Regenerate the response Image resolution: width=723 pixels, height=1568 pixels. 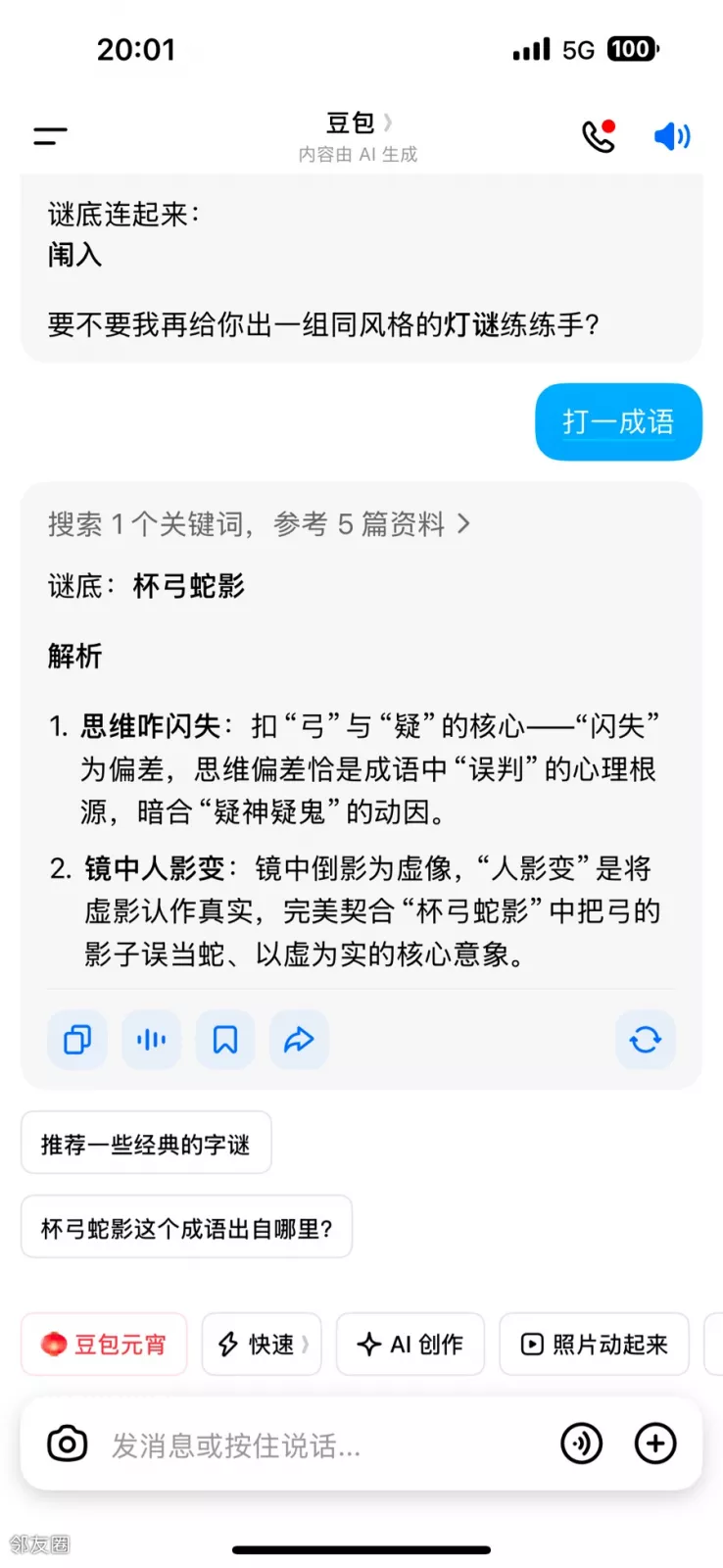coord(645,1040)
